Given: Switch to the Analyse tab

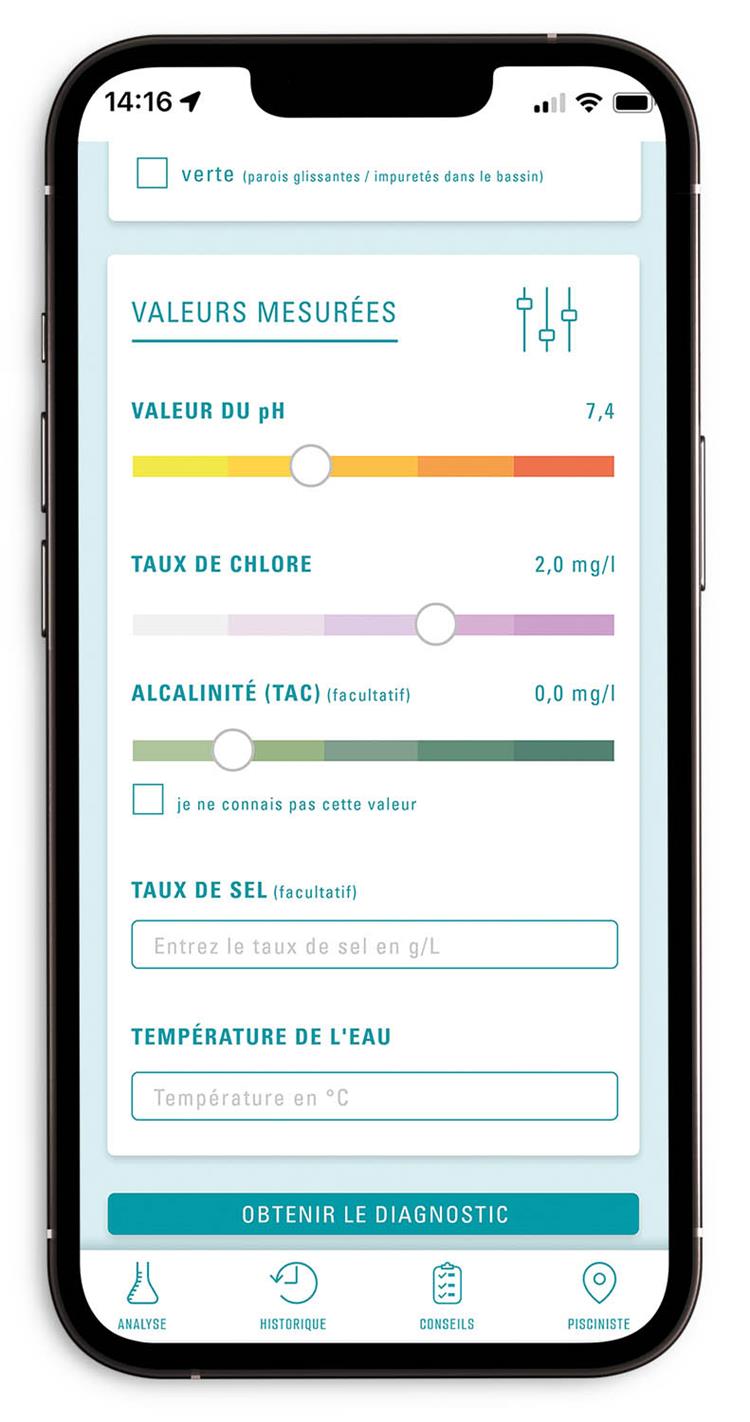Looking at the screenshot, I should [x=142, y=1296].
